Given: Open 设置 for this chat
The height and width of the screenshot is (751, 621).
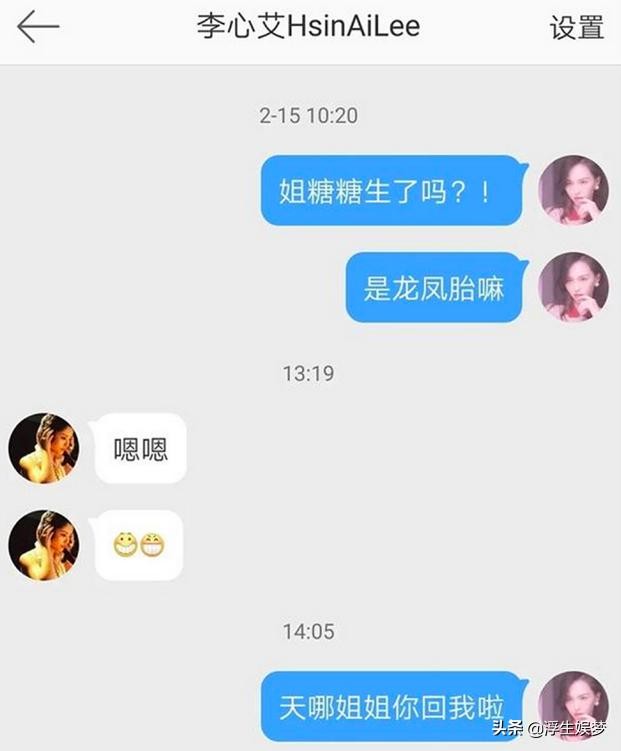Looking at the screenshot, I should pos(576,27).
